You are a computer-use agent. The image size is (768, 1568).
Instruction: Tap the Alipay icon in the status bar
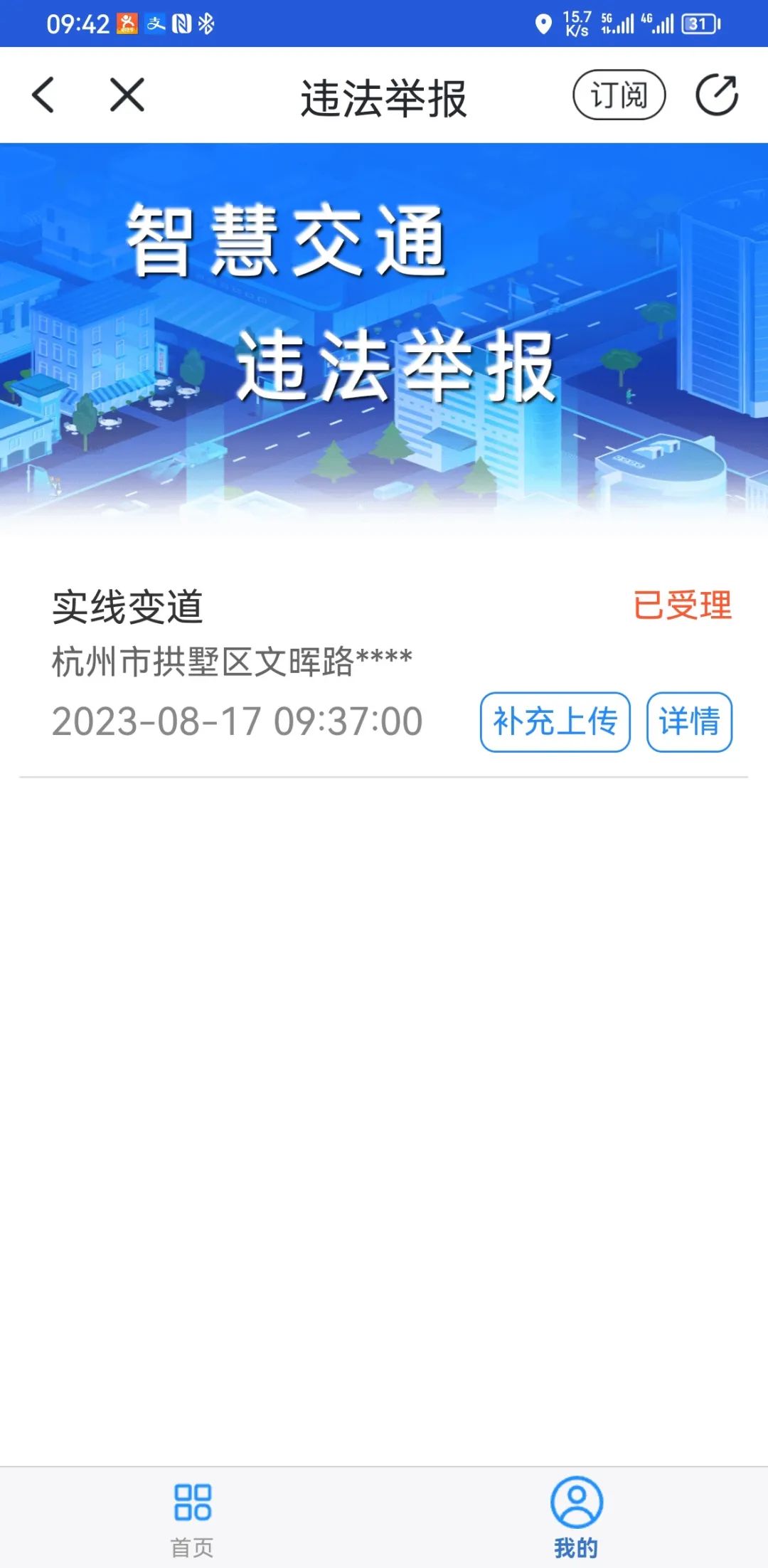pyautogui.click(x=156, y=22)
